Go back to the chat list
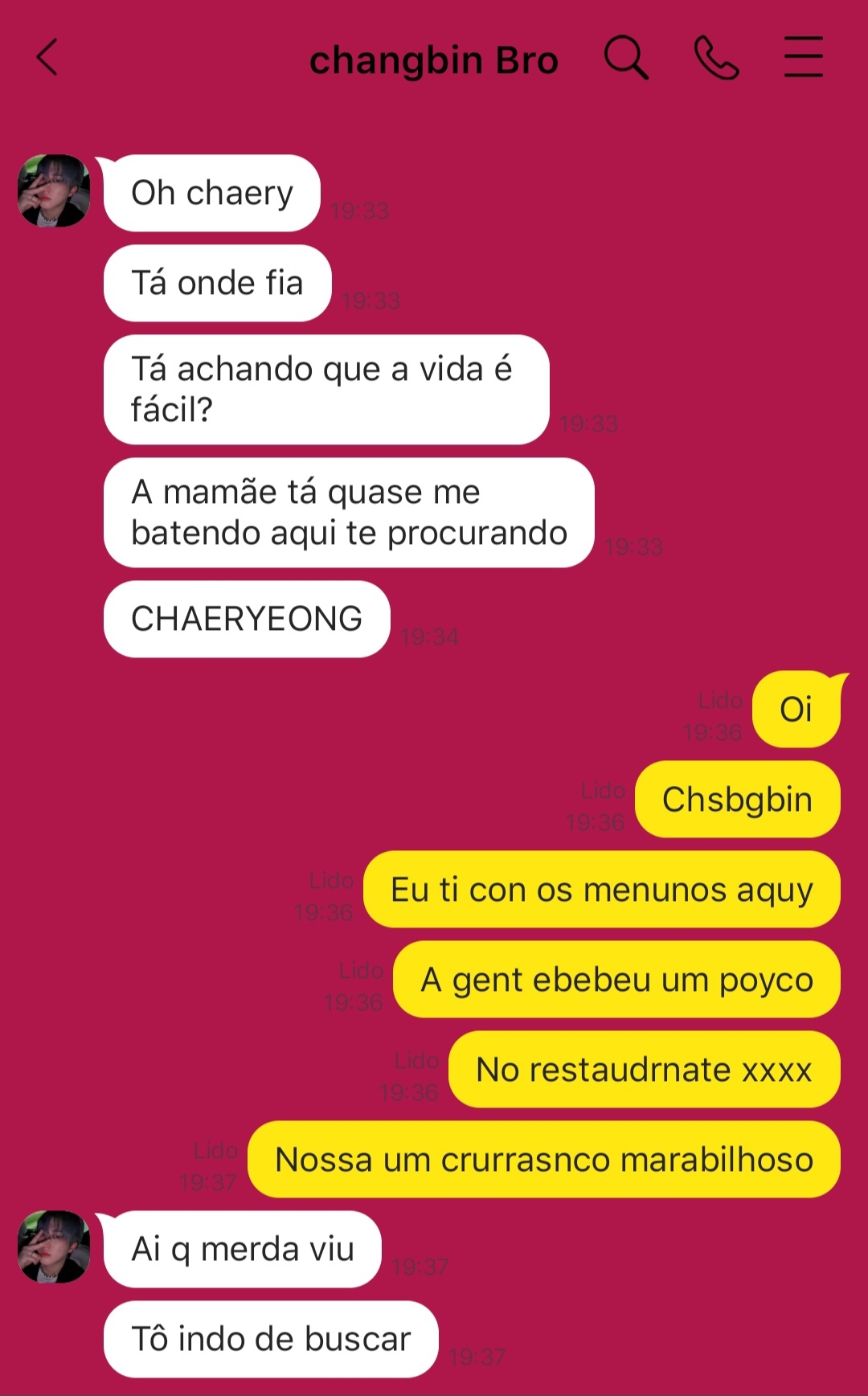This screenshot has width=868, height=1396. 48,58
